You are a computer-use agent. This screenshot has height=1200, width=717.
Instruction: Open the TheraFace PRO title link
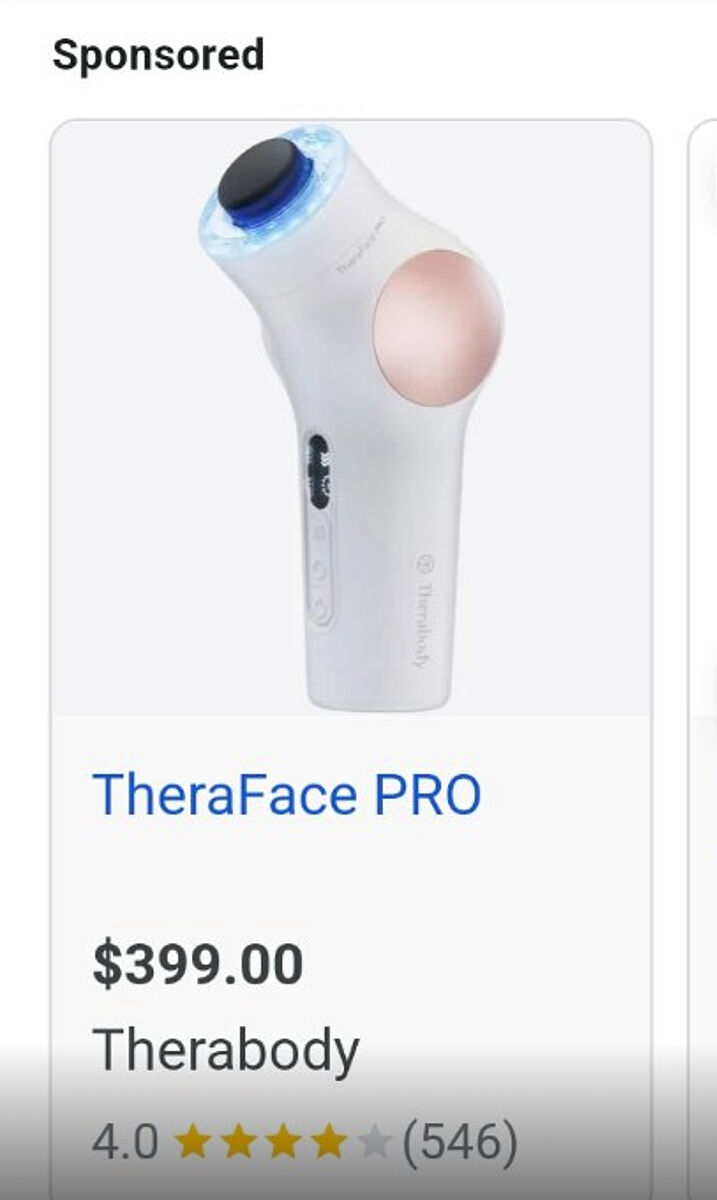[x=287, y=795]
